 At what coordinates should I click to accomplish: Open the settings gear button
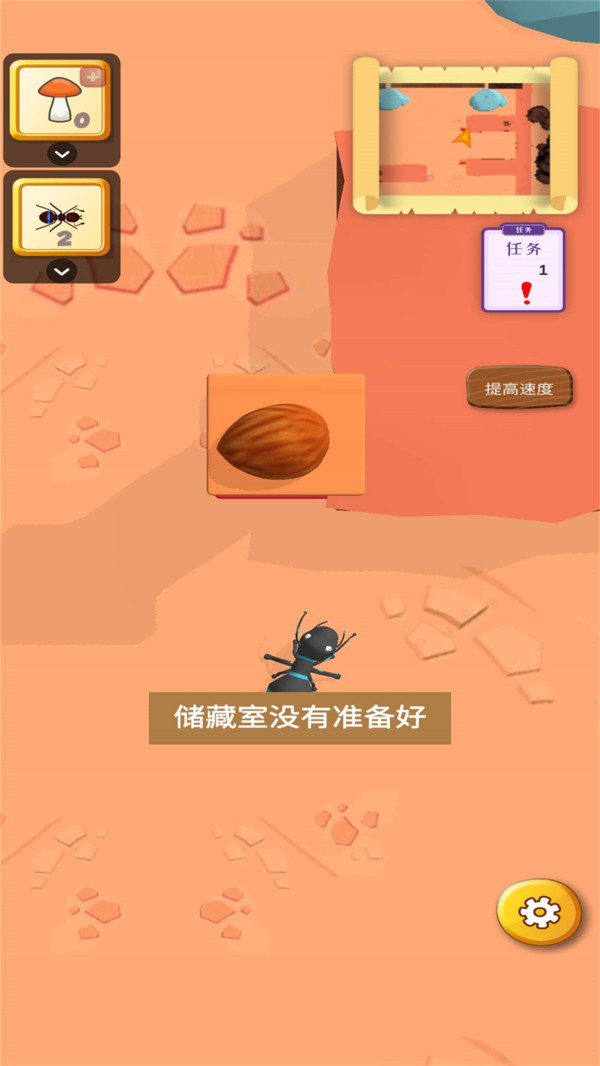539,912
